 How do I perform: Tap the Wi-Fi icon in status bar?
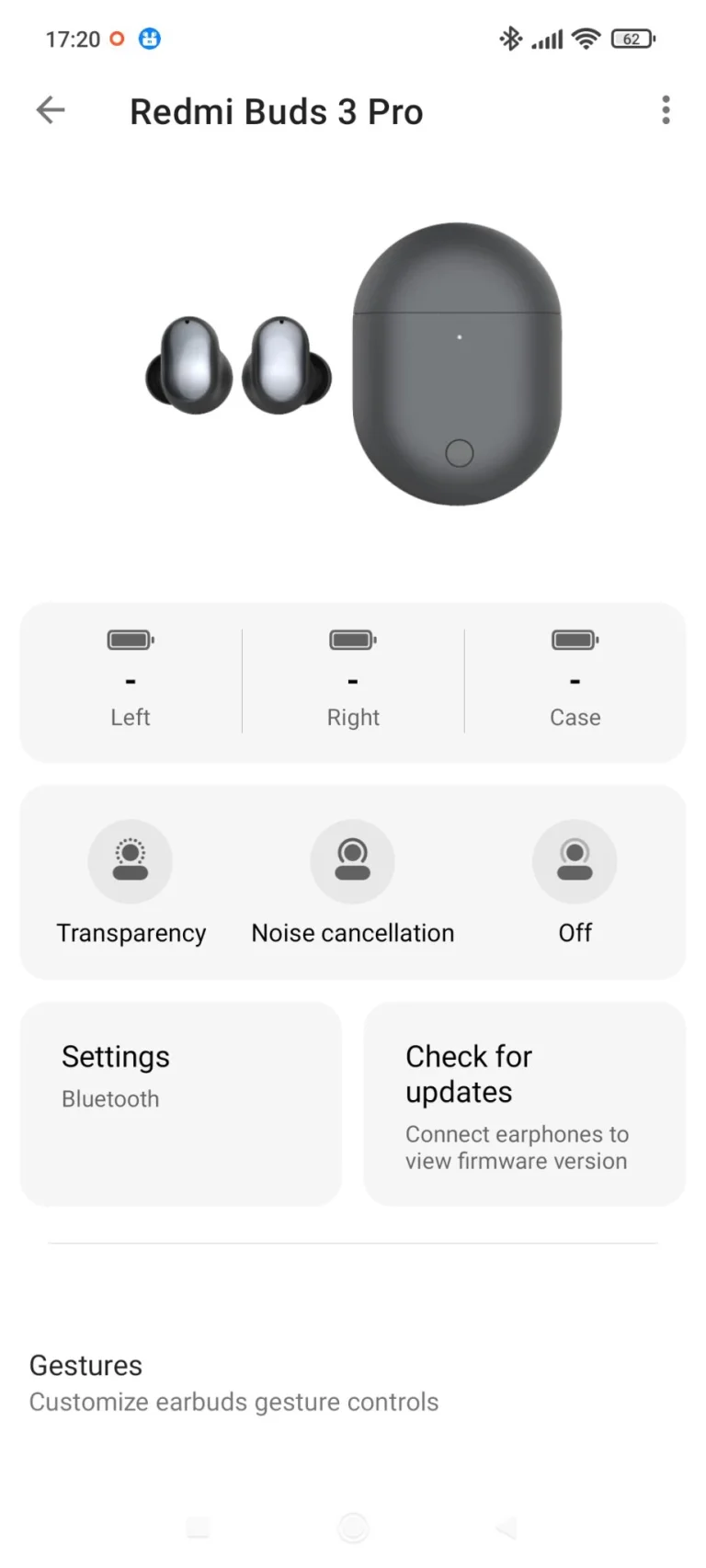pyautogui.click(x=586, y=39)
